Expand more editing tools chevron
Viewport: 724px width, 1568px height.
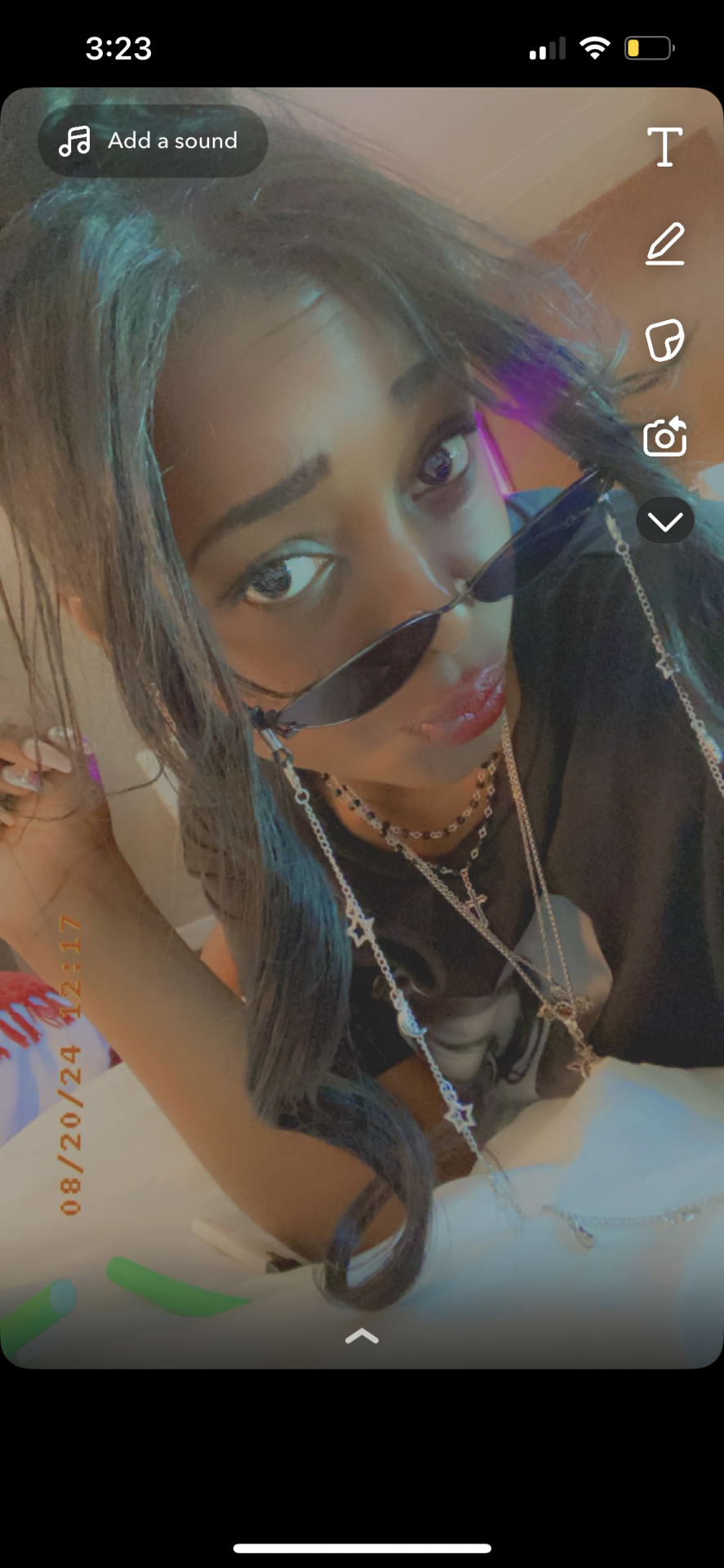[664, 521]
